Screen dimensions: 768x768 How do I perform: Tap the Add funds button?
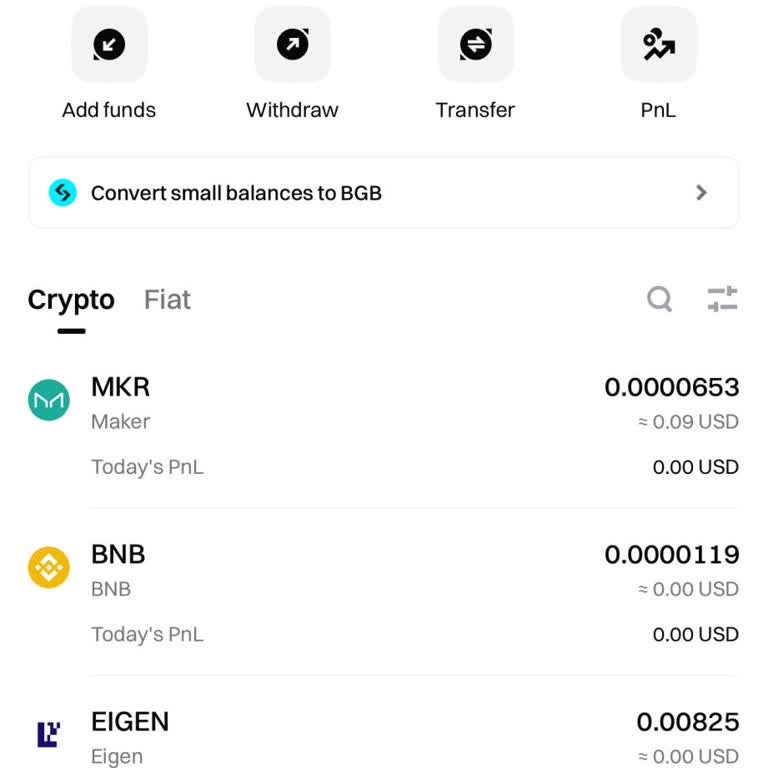[x=109, y=46]
